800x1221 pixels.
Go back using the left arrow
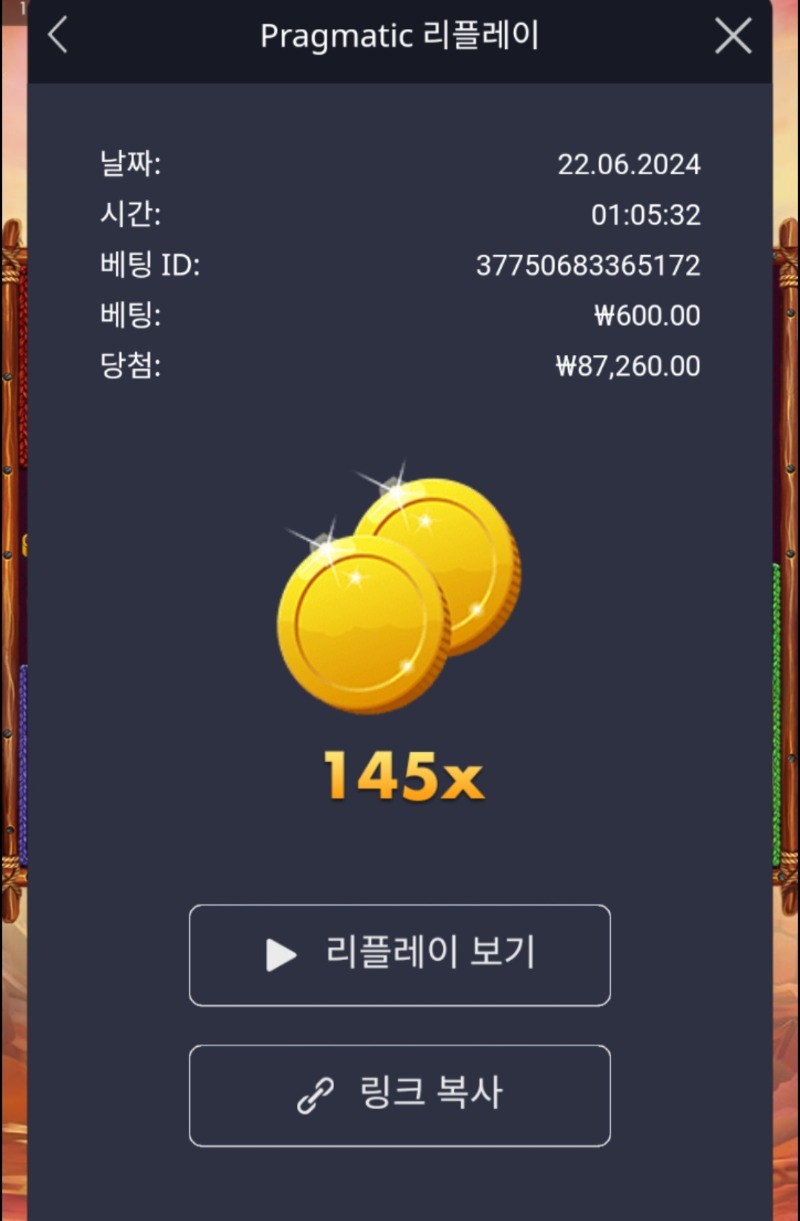tap(58, 36)
